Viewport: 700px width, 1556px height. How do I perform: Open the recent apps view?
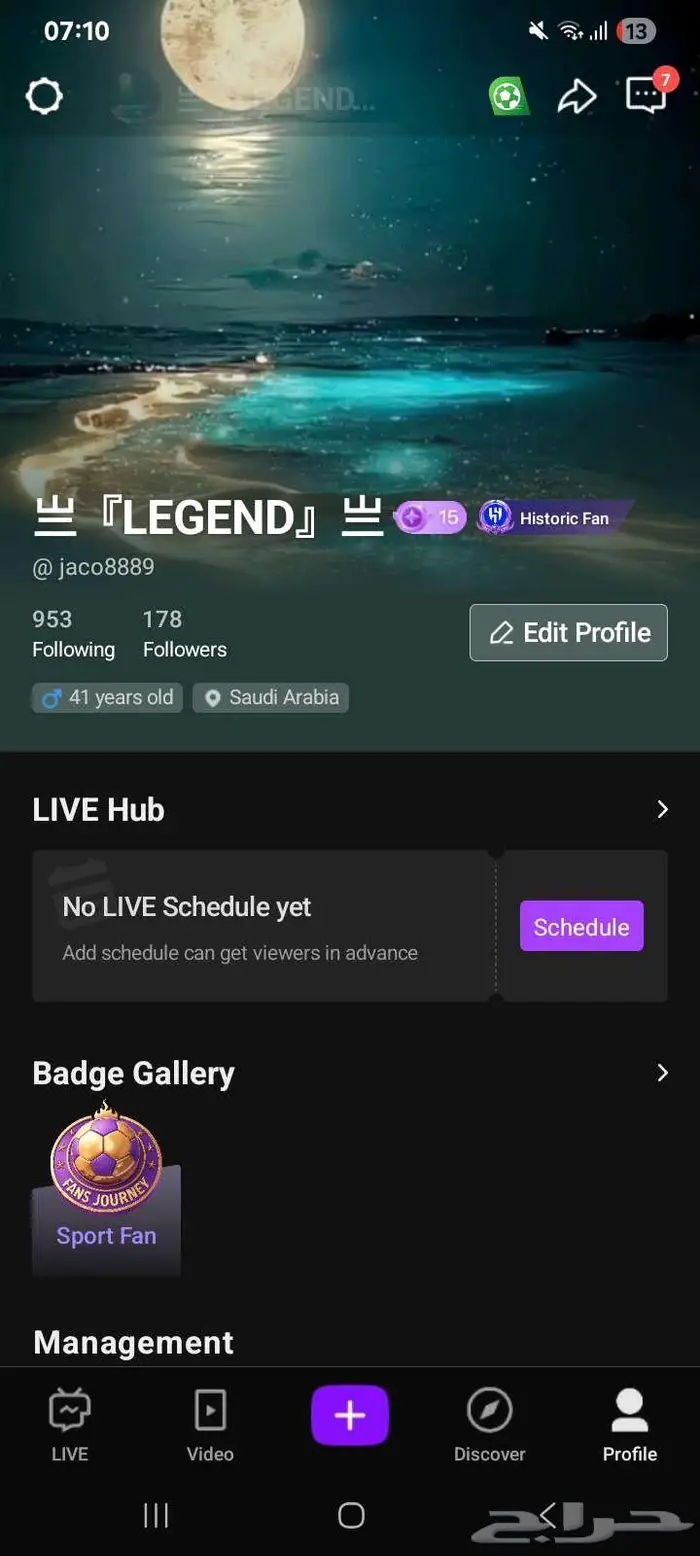[156, 1515]
